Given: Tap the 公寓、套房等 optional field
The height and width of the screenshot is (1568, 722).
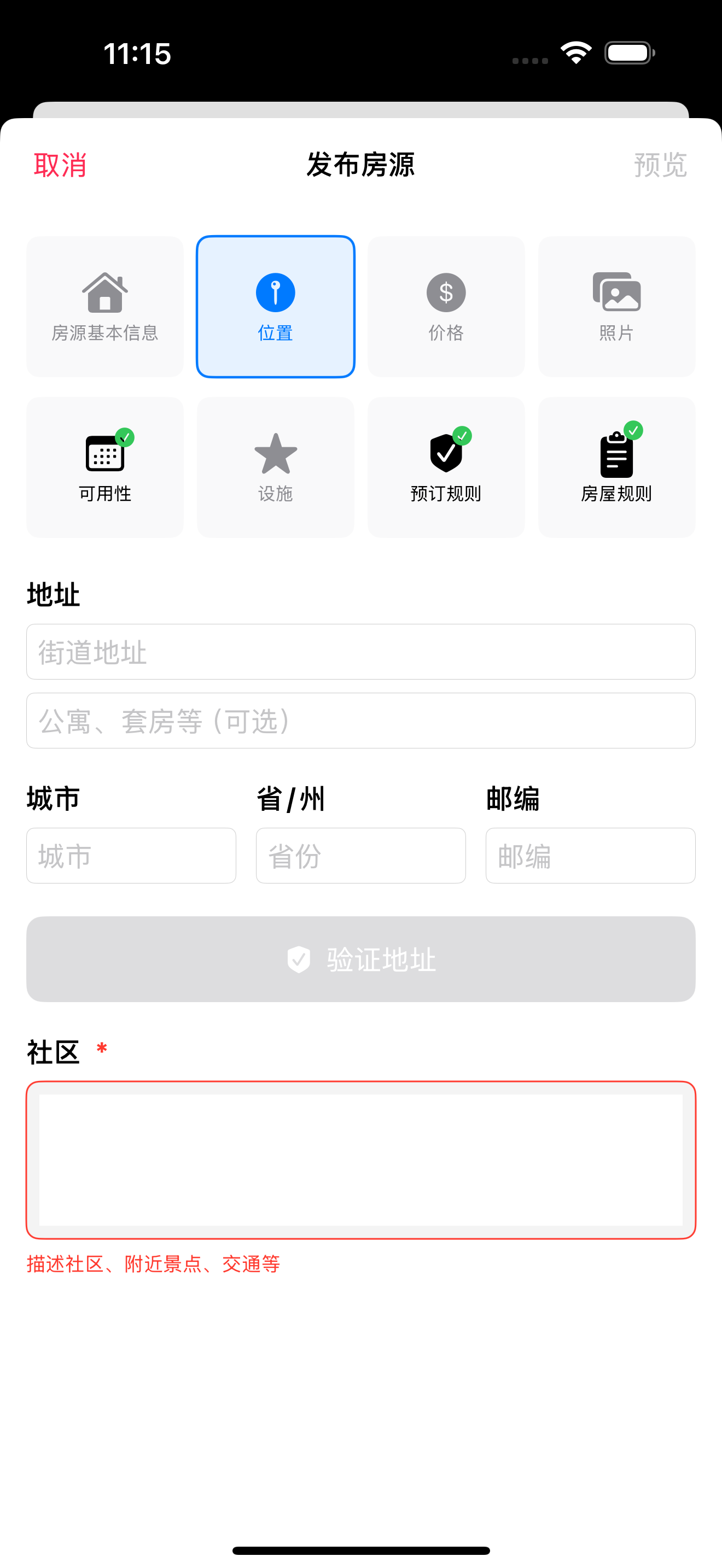Looking at the screenshot, I should click(360, 721).
